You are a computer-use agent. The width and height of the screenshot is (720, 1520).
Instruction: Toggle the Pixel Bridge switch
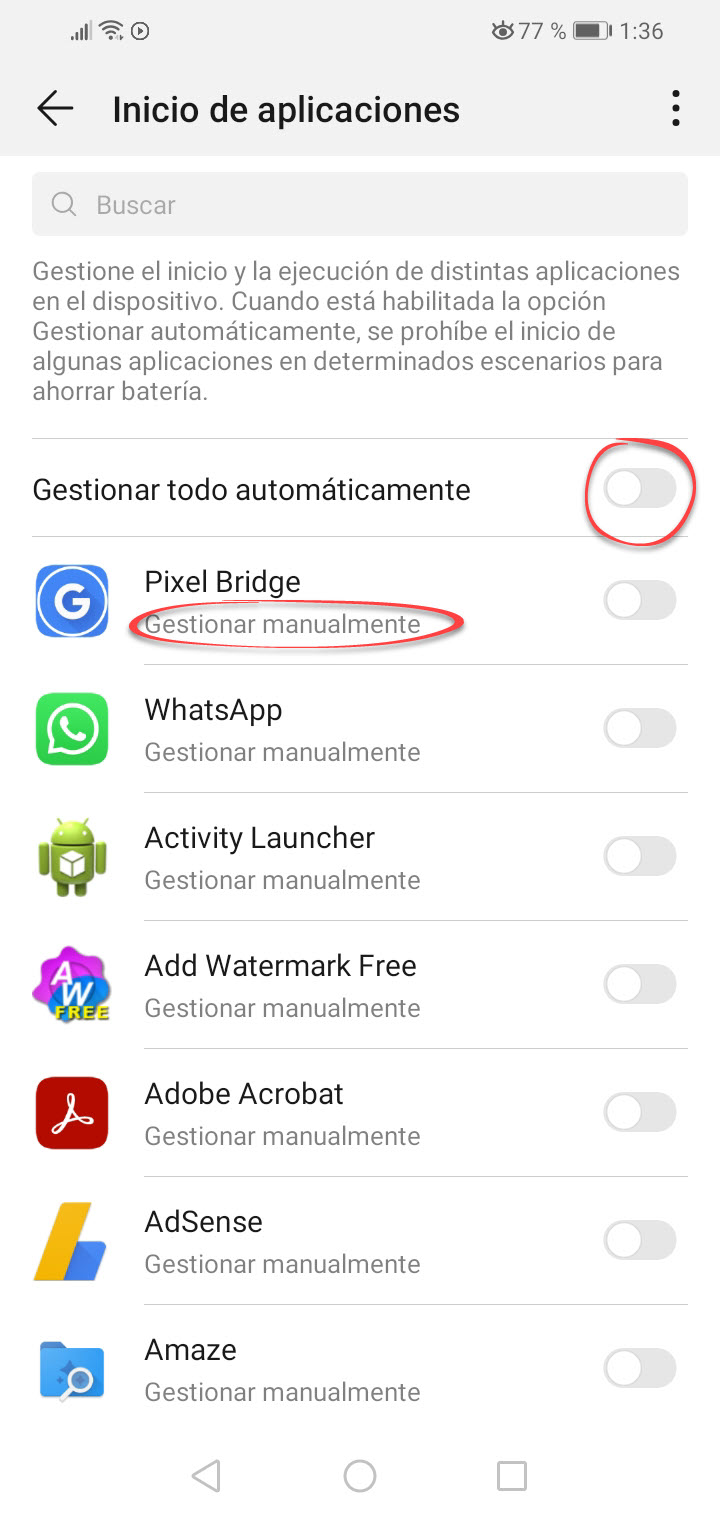point(640,600)
